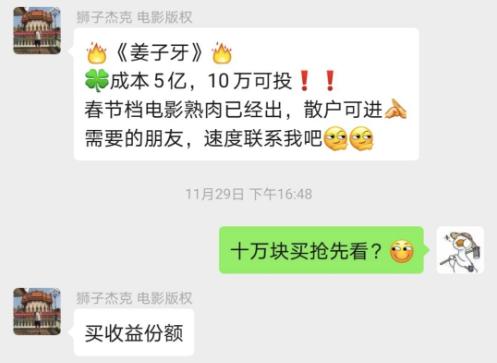
Task: Open 狮子杰克's avatar beside the 《姜子牙》 message
Action: point(37,30)
